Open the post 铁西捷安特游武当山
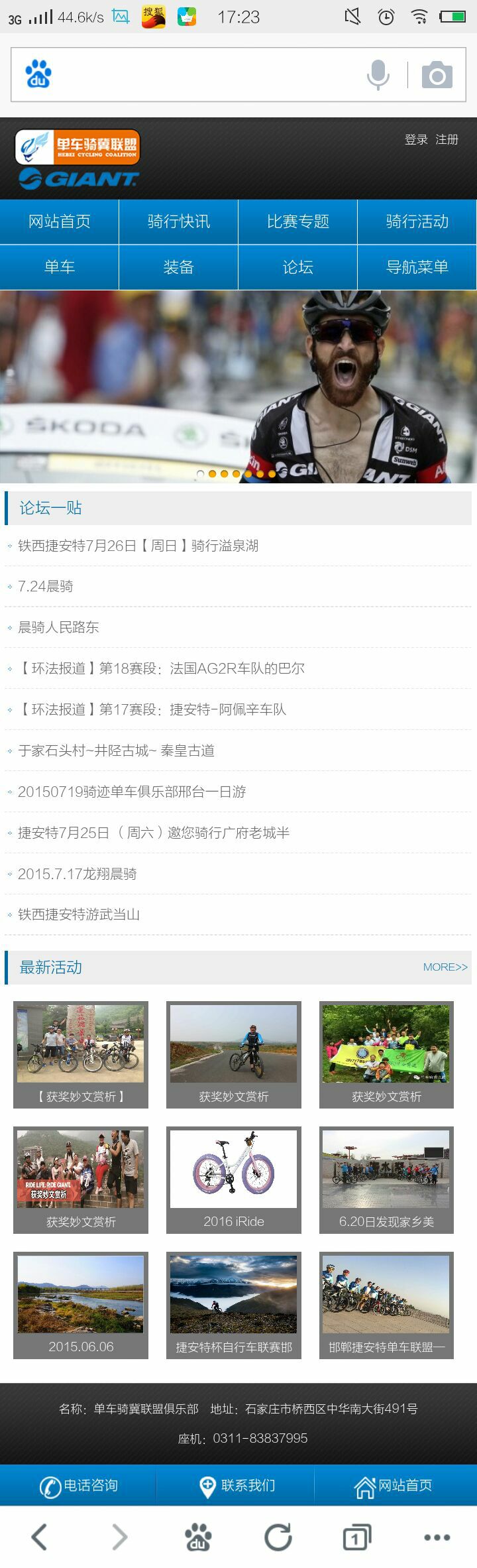477x1568 pixels. (79, 914)
